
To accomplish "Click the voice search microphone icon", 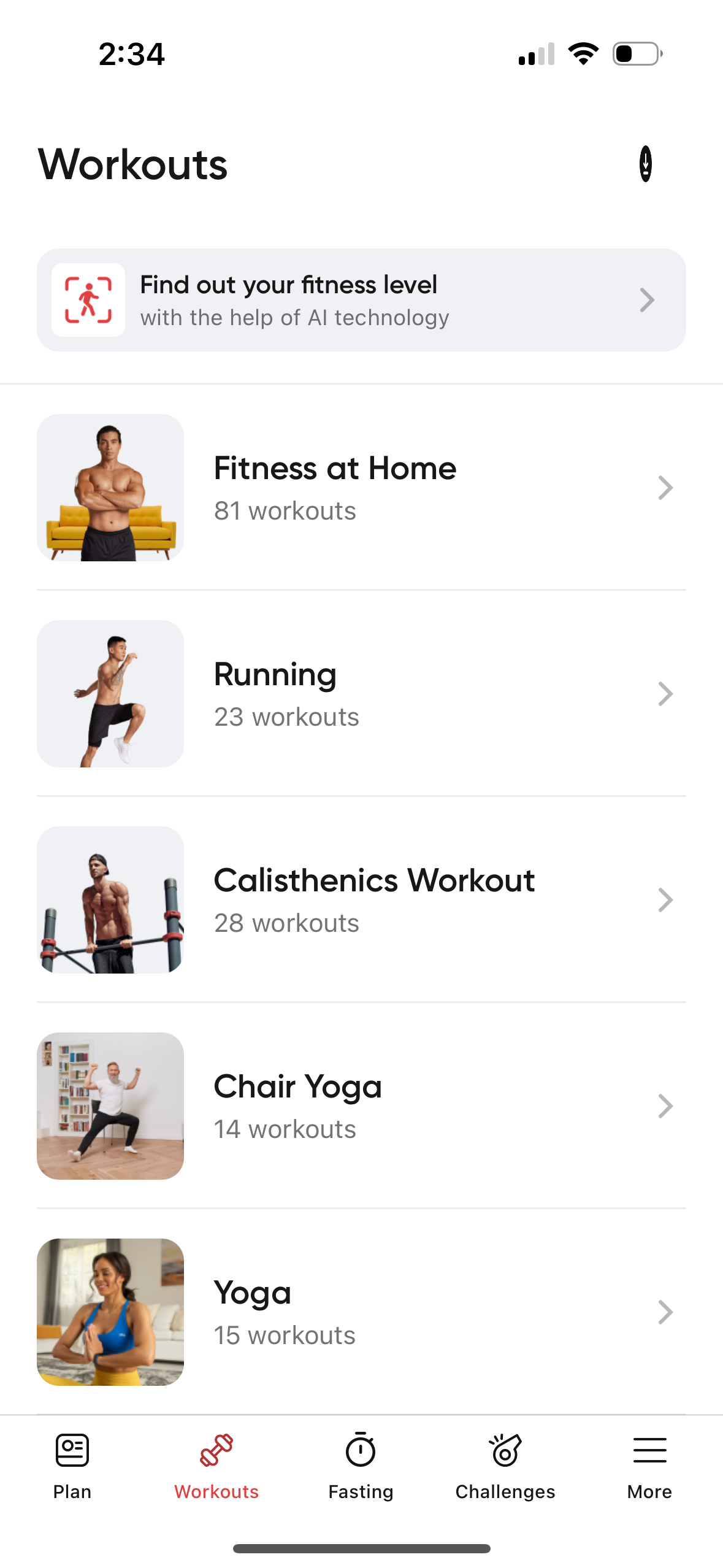I will pos(645,164).
